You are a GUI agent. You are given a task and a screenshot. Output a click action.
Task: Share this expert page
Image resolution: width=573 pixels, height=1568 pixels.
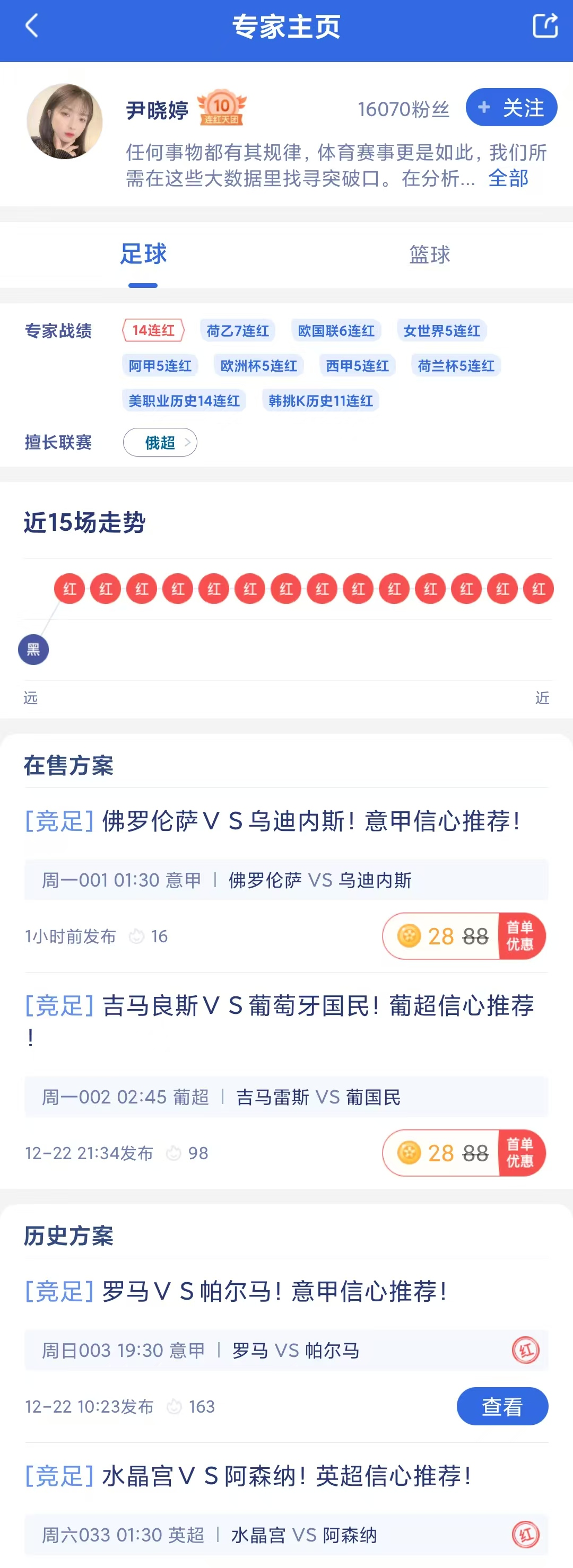[x=544, y=26]
